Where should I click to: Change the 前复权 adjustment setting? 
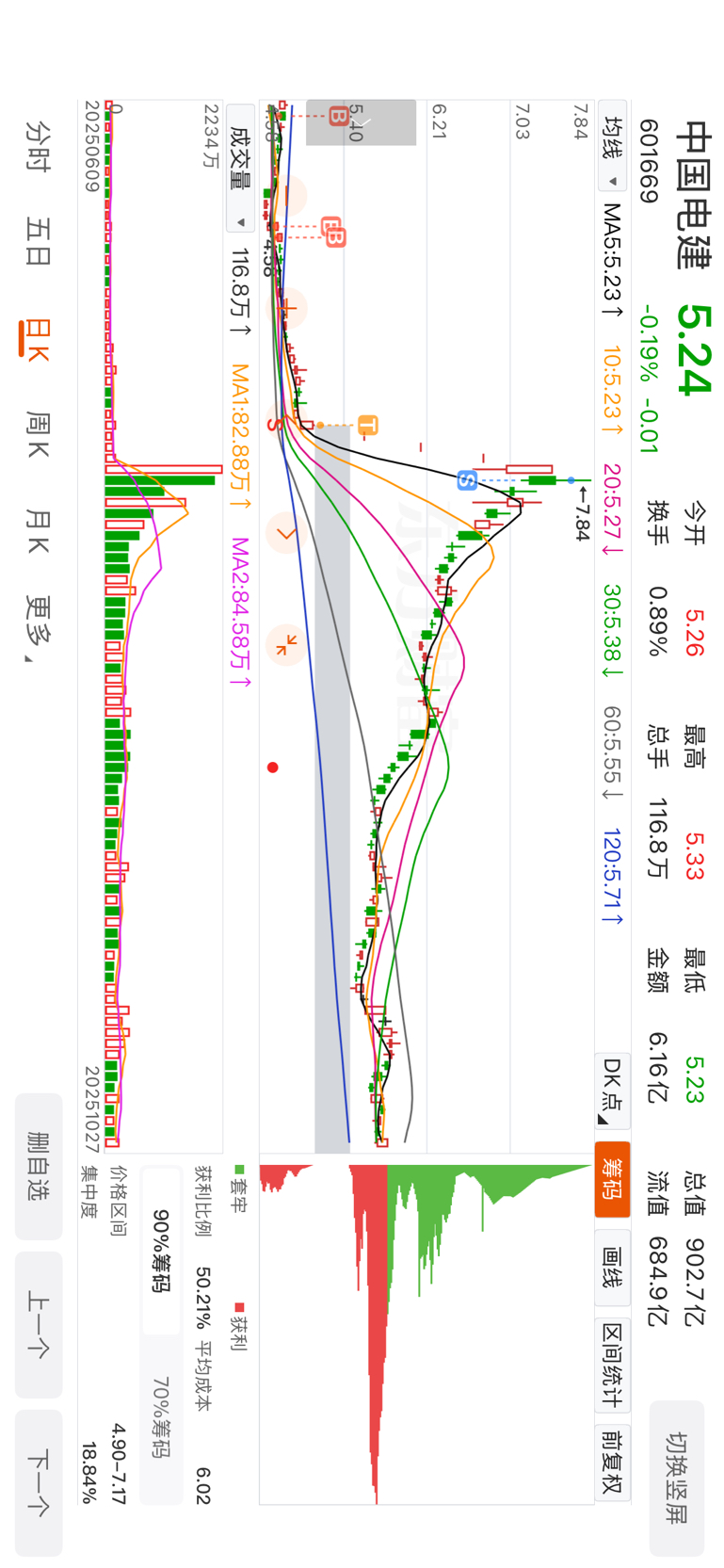click(612, 1462)
